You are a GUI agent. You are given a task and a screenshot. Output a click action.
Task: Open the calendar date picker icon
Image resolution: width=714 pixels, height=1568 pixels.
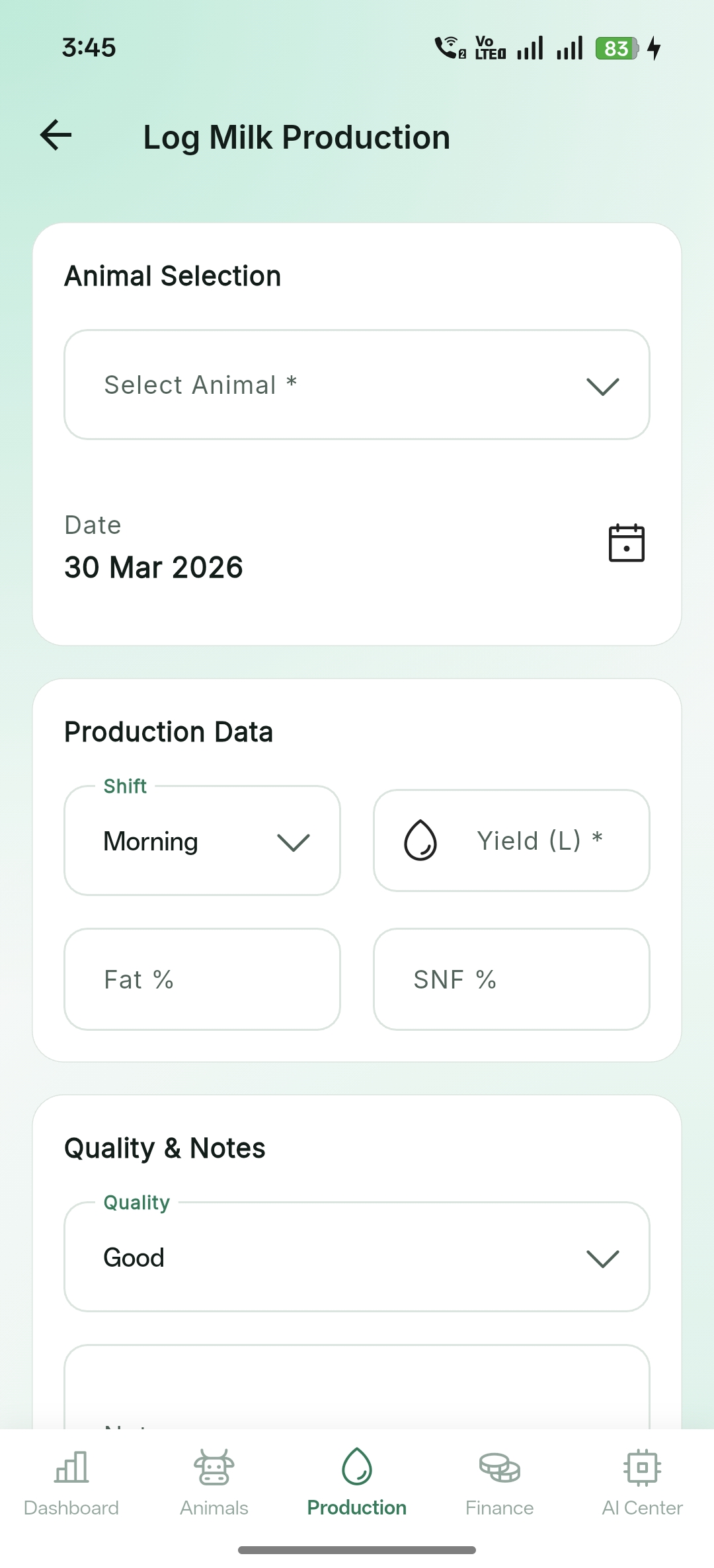pyautogui.click(x=625, y=543)
